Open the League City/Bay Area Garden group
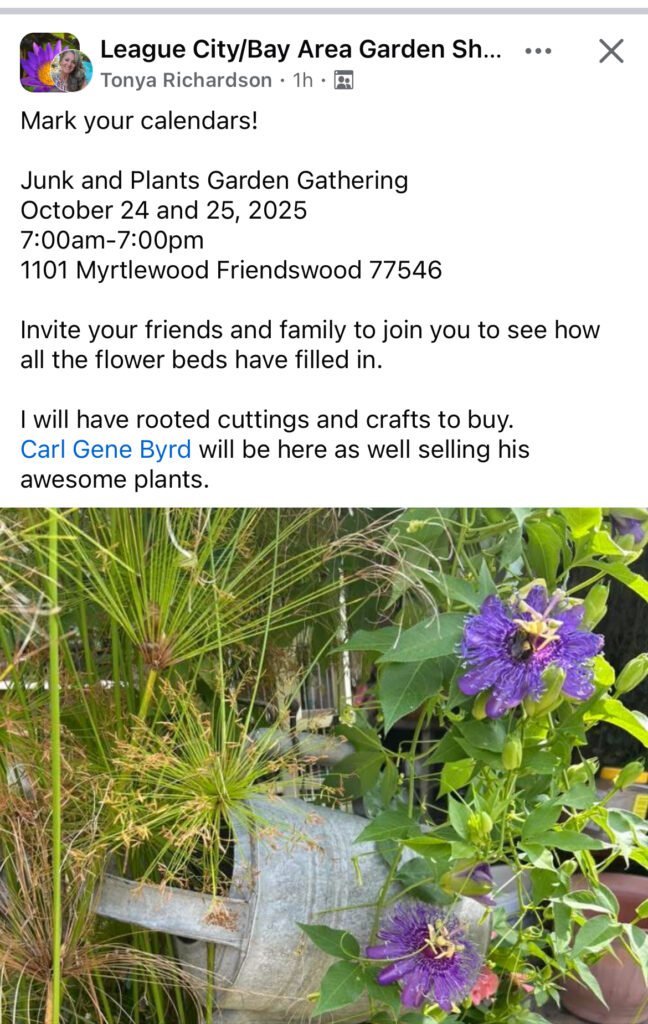Viewport: 648px width, 1024px height. pos(300,48)
